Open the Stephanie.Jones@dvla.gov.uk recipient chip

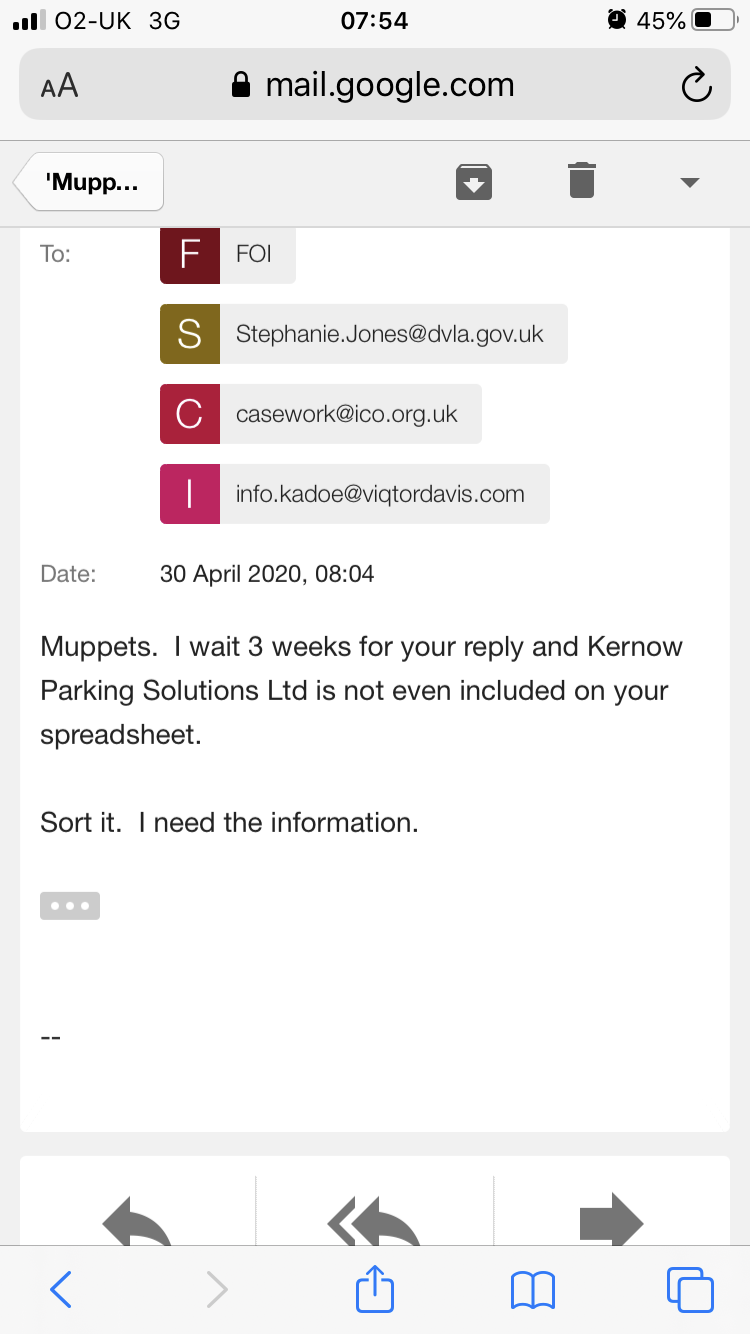364,334
